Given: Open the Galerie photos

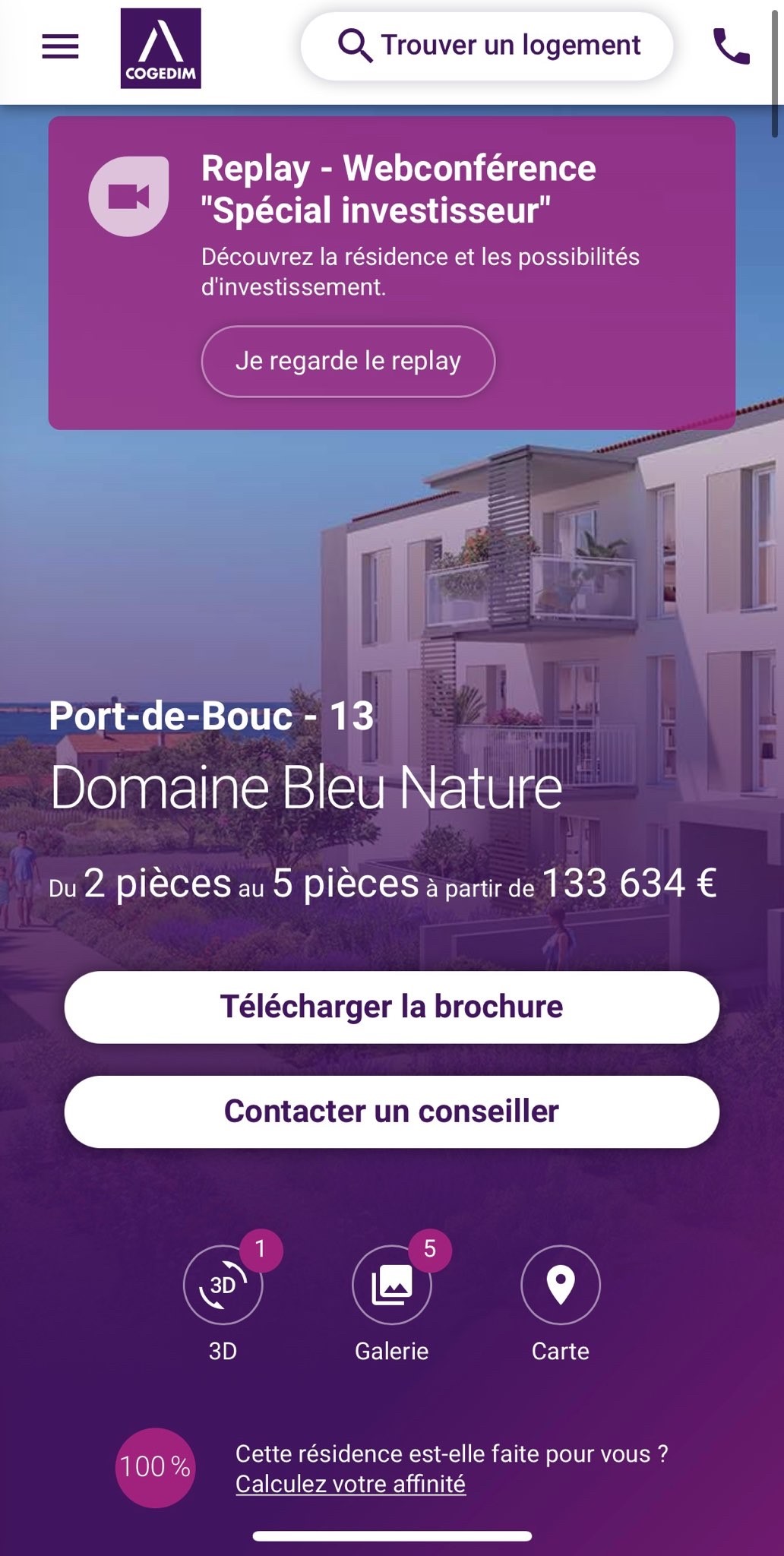Looking at the screenshot, I should tap(391, 1286).
